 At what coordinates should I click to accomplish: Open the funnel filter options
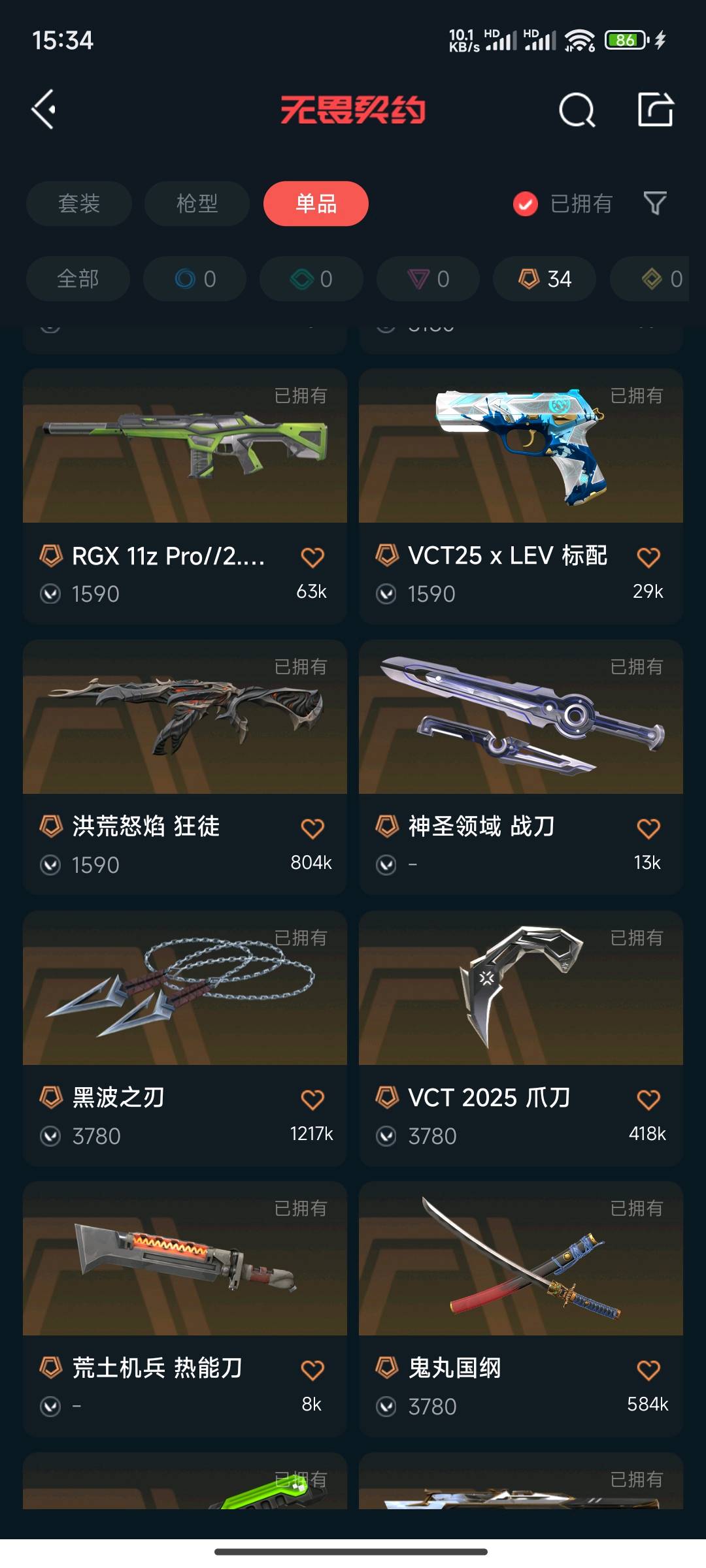point(654,204)
